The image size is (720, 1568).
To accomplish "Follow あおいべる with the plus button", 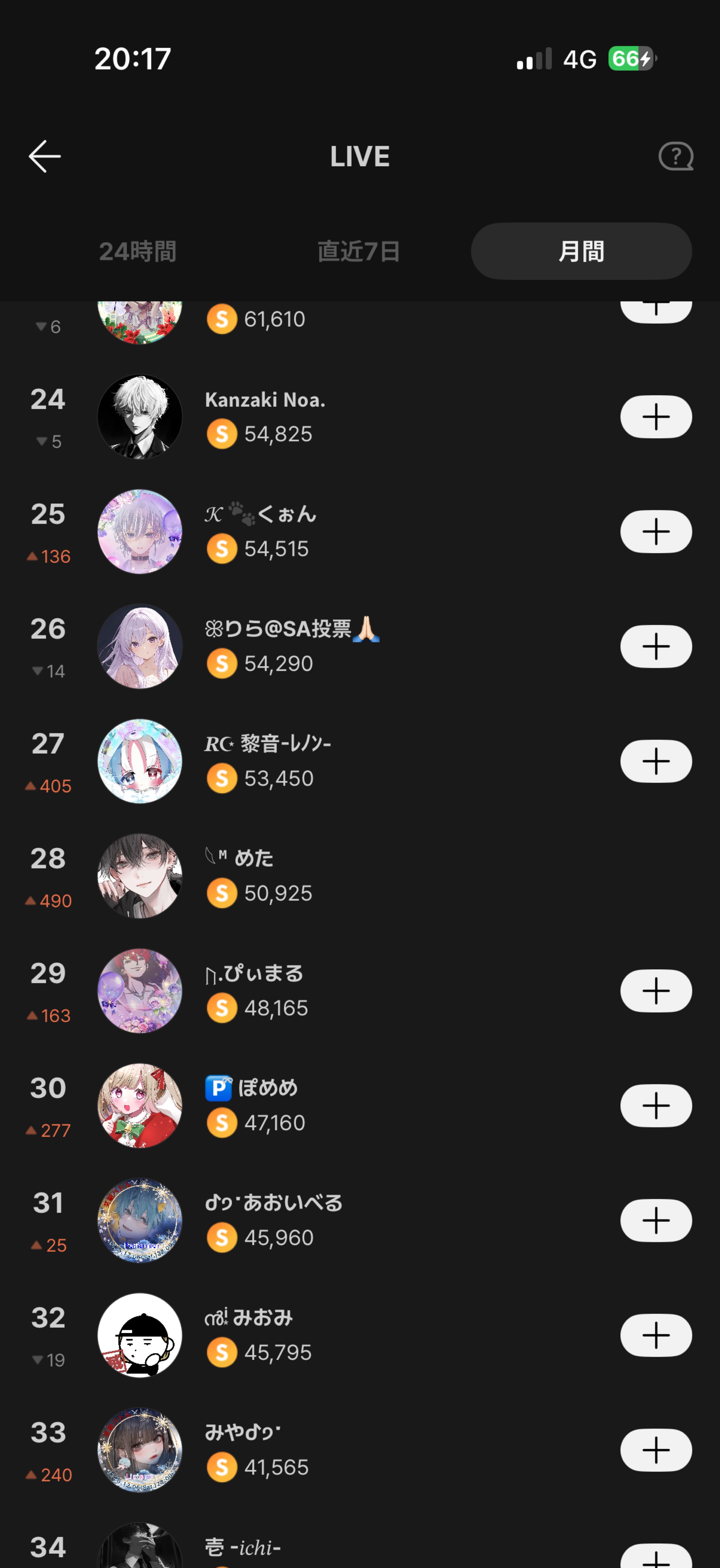I will coord(656,1220).
